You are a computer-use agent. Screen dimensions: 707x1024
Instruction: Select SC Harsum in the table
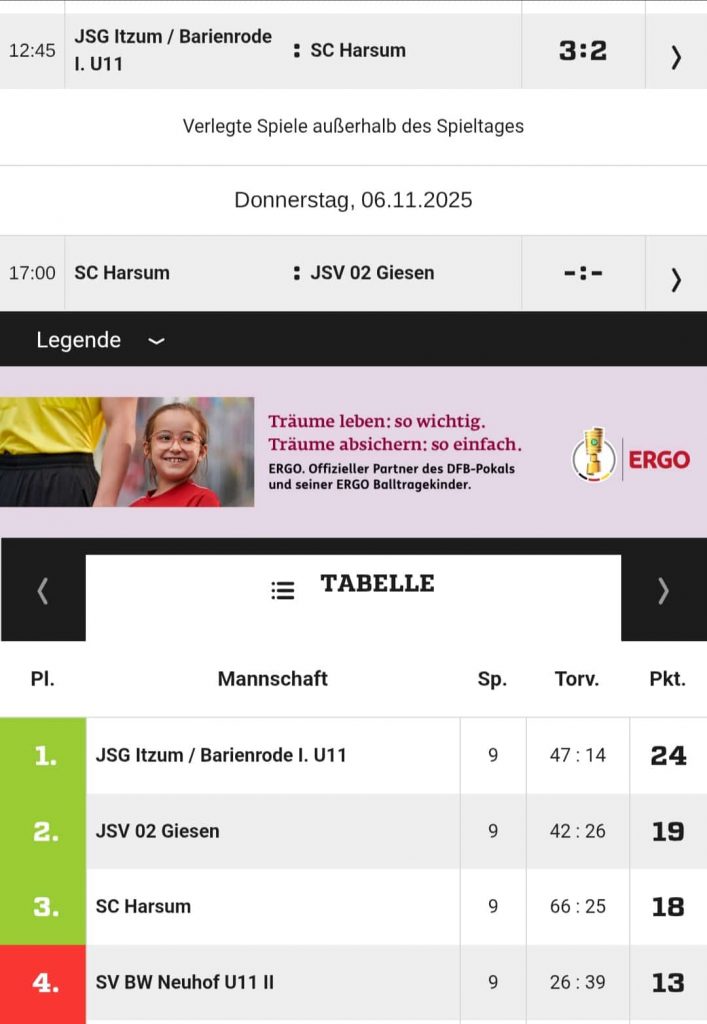tap(143, 907)
